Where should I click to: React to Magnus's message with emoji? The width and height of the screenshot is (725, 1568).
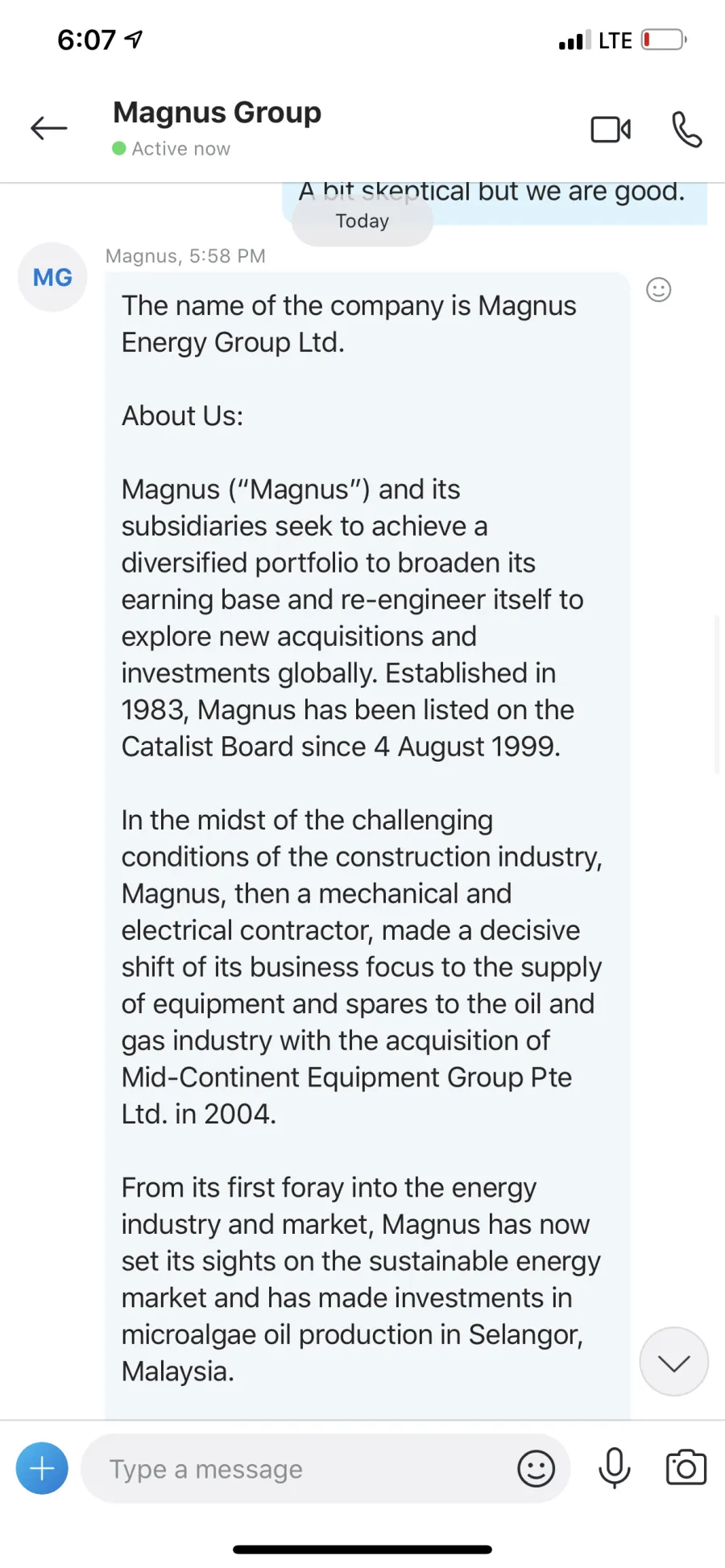point(658,289)
